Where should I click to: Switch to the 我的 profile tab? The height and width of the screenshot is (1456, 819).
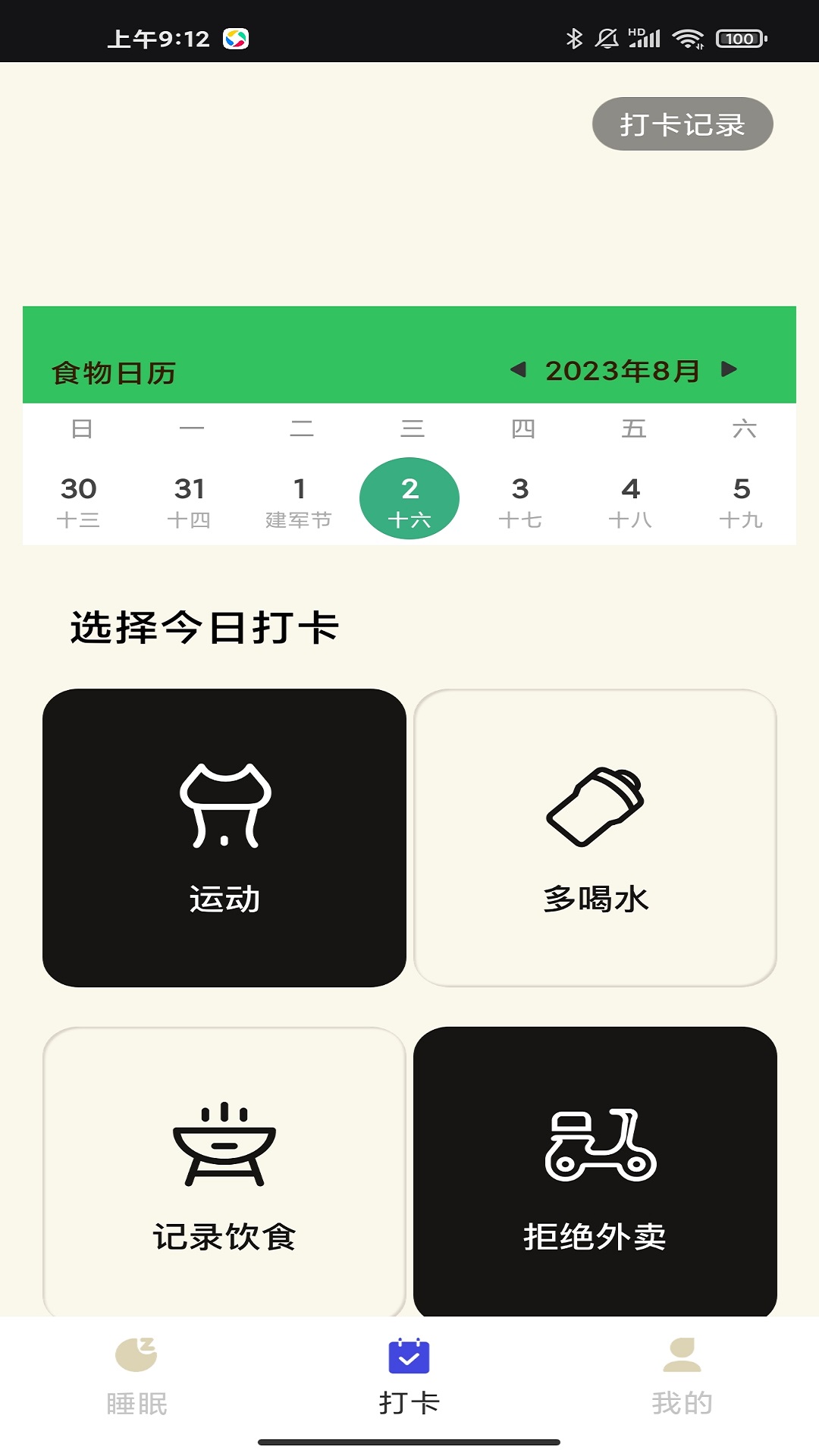click(x=682, y=1376)
